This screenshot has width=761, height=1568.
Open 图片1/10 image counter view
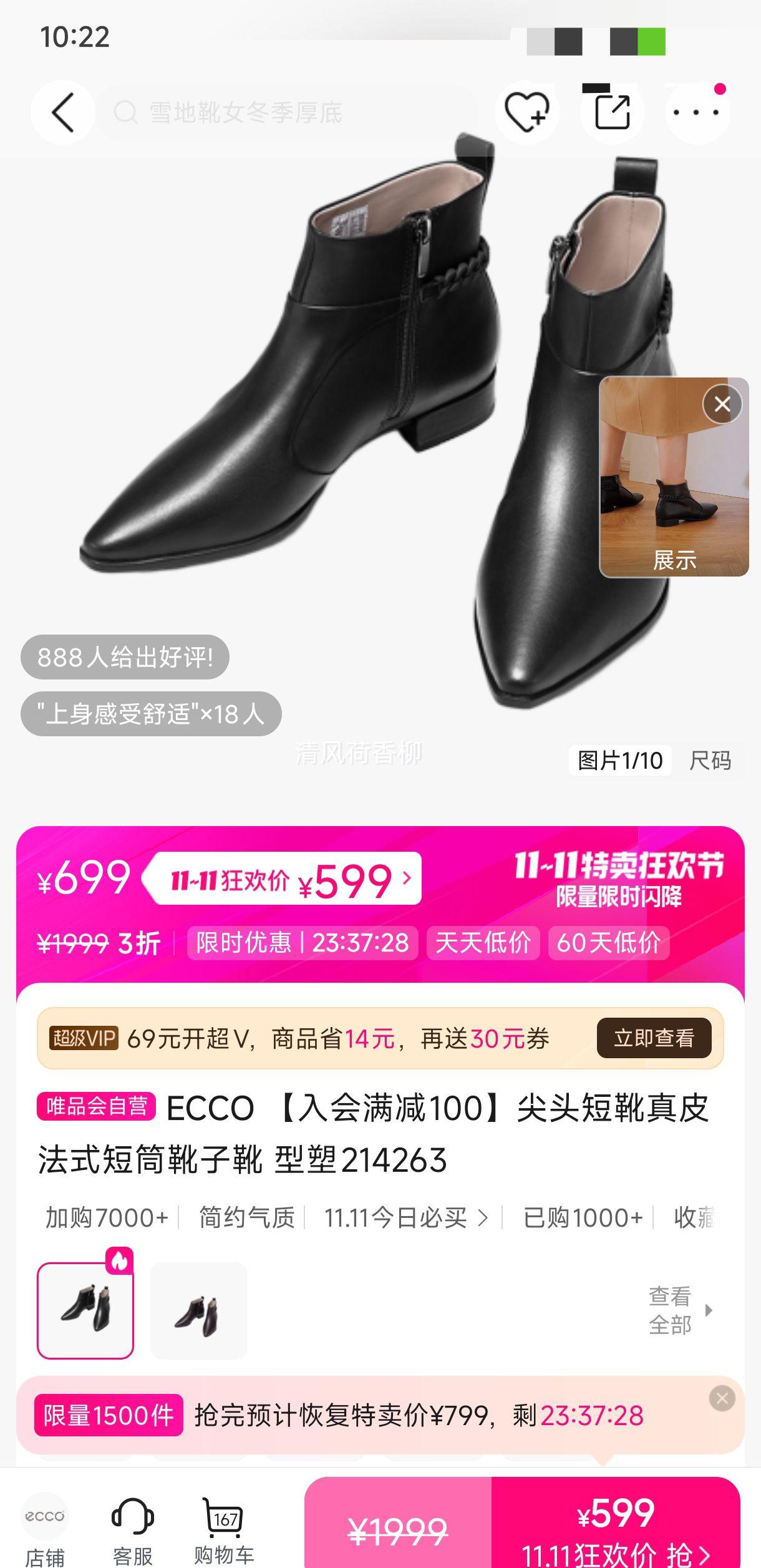click(x=621, y=761)
